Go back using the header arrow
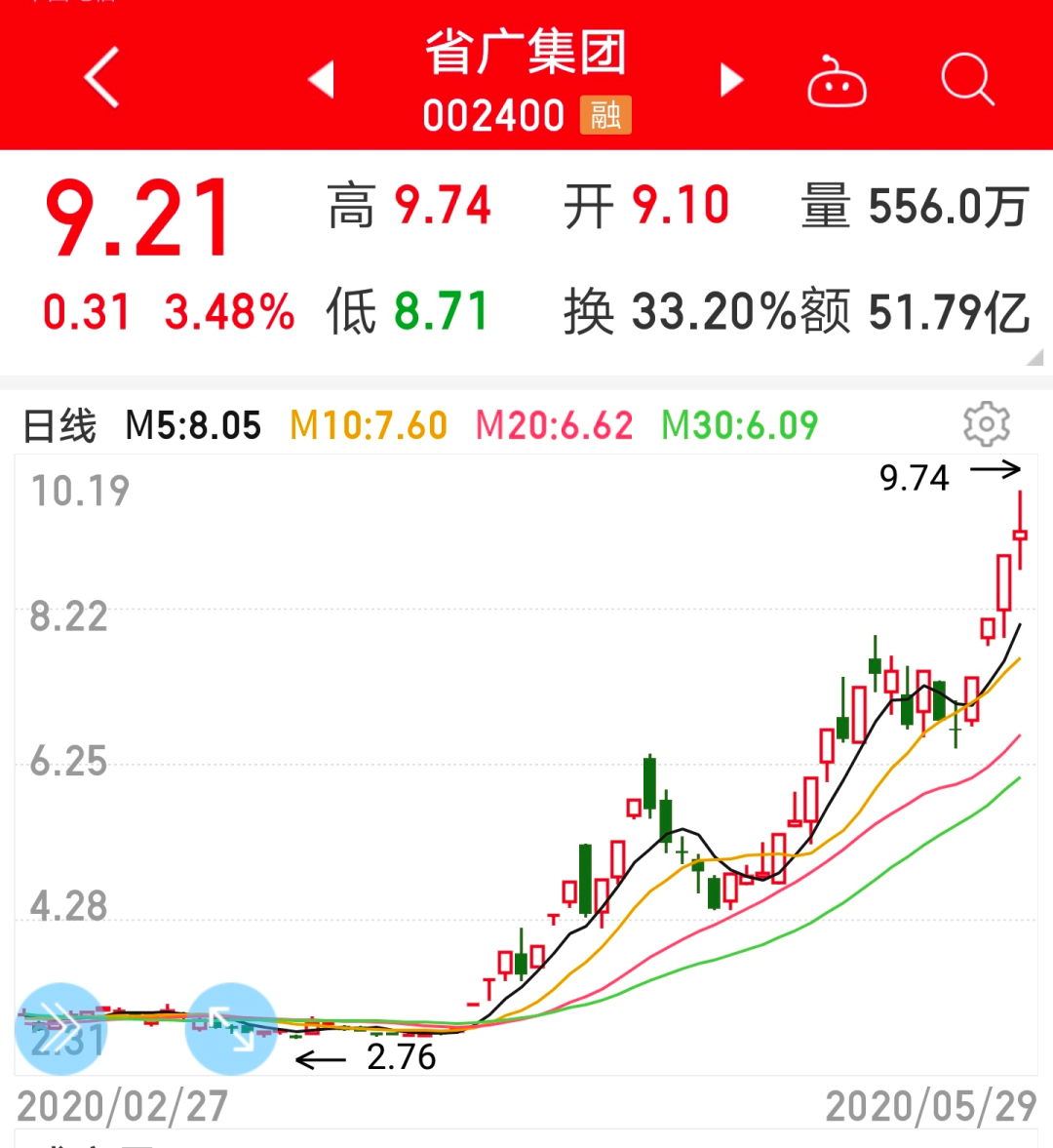Image resolution: width=1053 pixels, height=1148 pixels. point(101,78)
